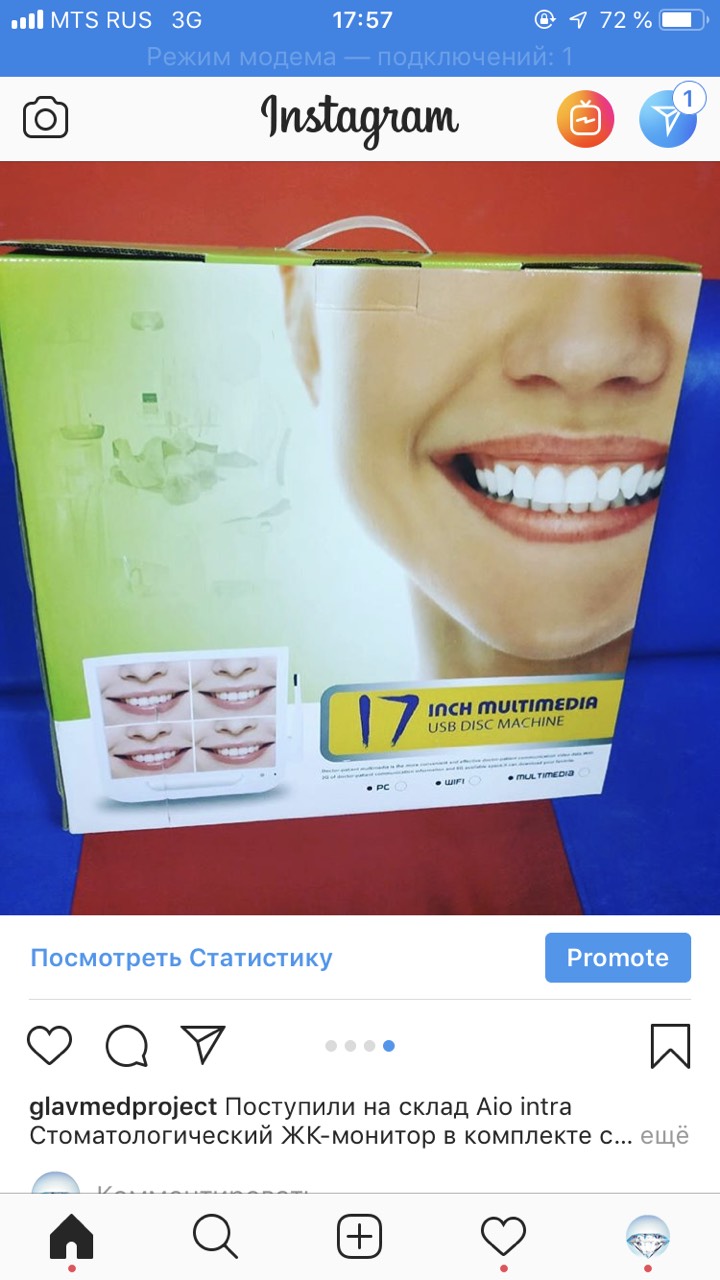Bookmark the glavmedproject post
Screen dimensions: 720x1280
click(670, 1045)
